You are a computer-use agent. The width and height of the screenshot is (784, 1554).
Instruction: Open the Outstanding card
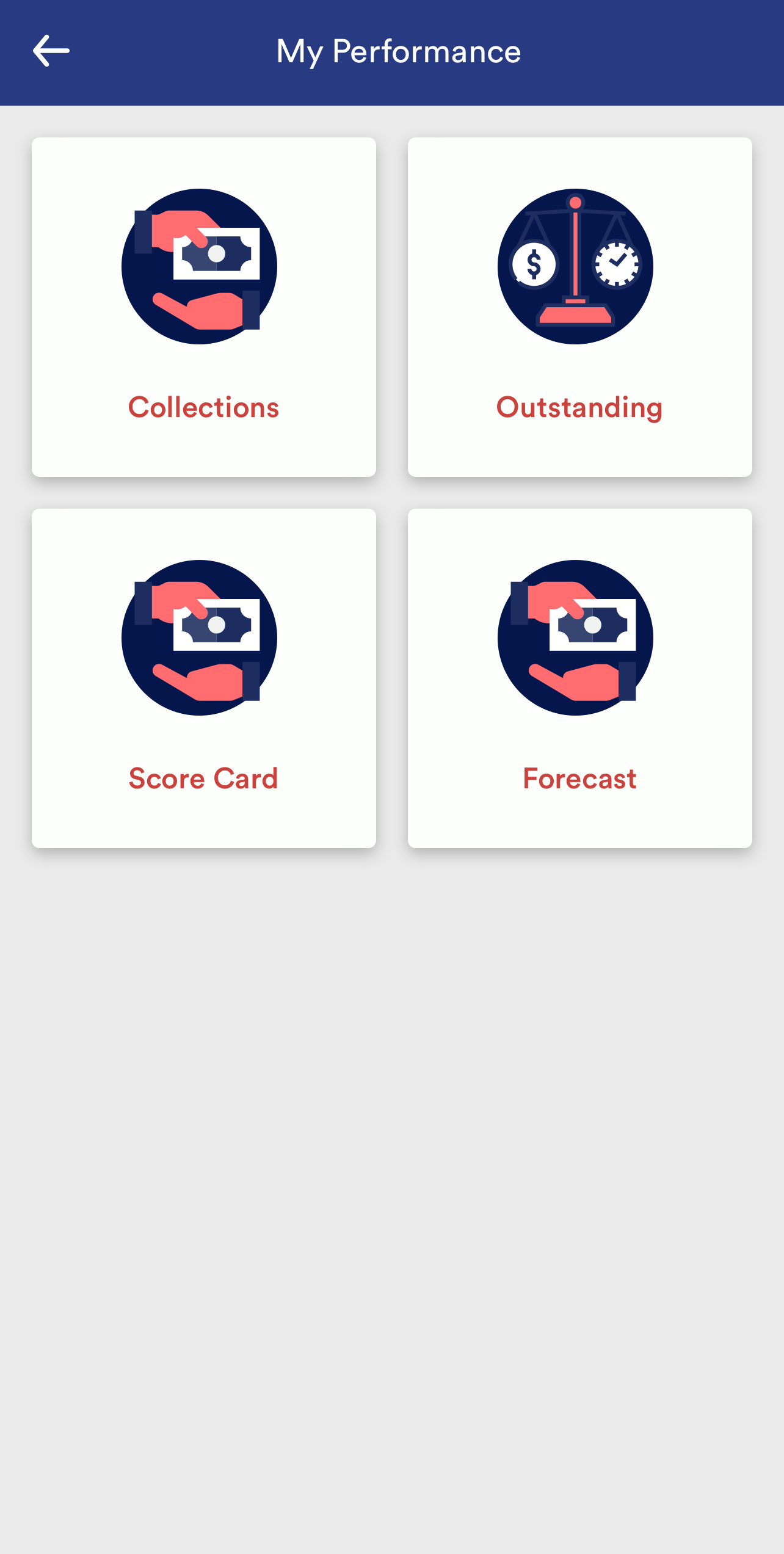click(x=580, y=307)
